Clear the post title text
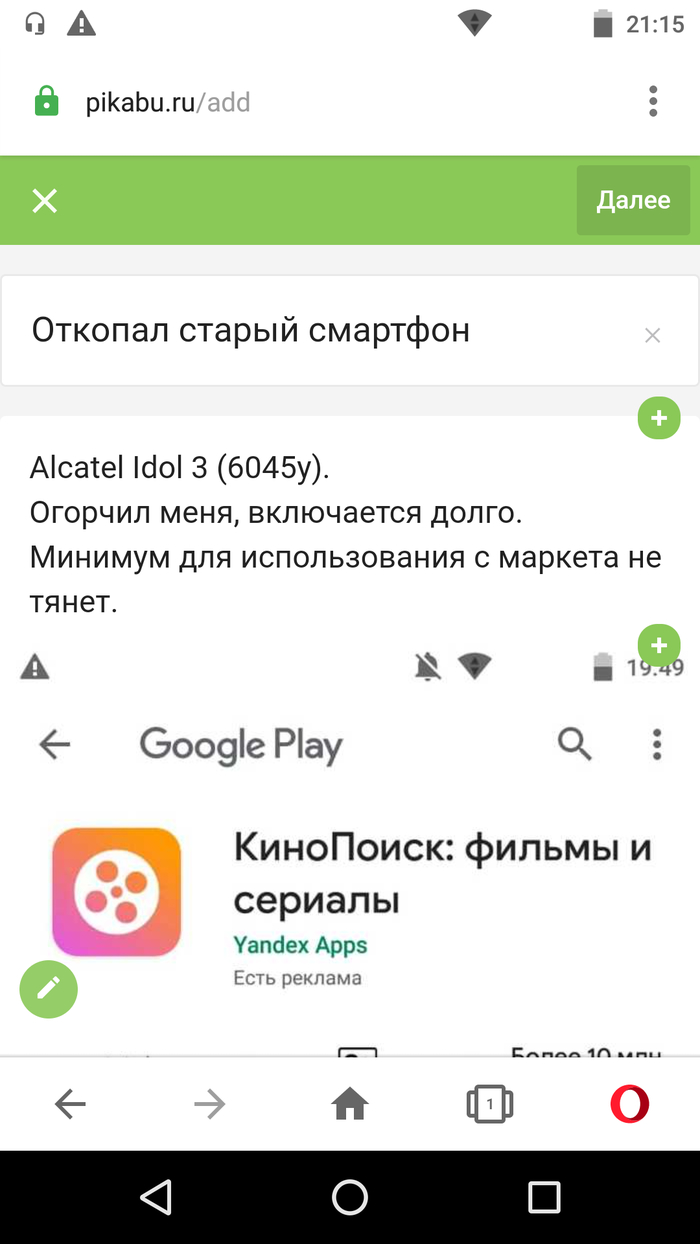This screenshot has width=700, height=1244. coord(652,336)
